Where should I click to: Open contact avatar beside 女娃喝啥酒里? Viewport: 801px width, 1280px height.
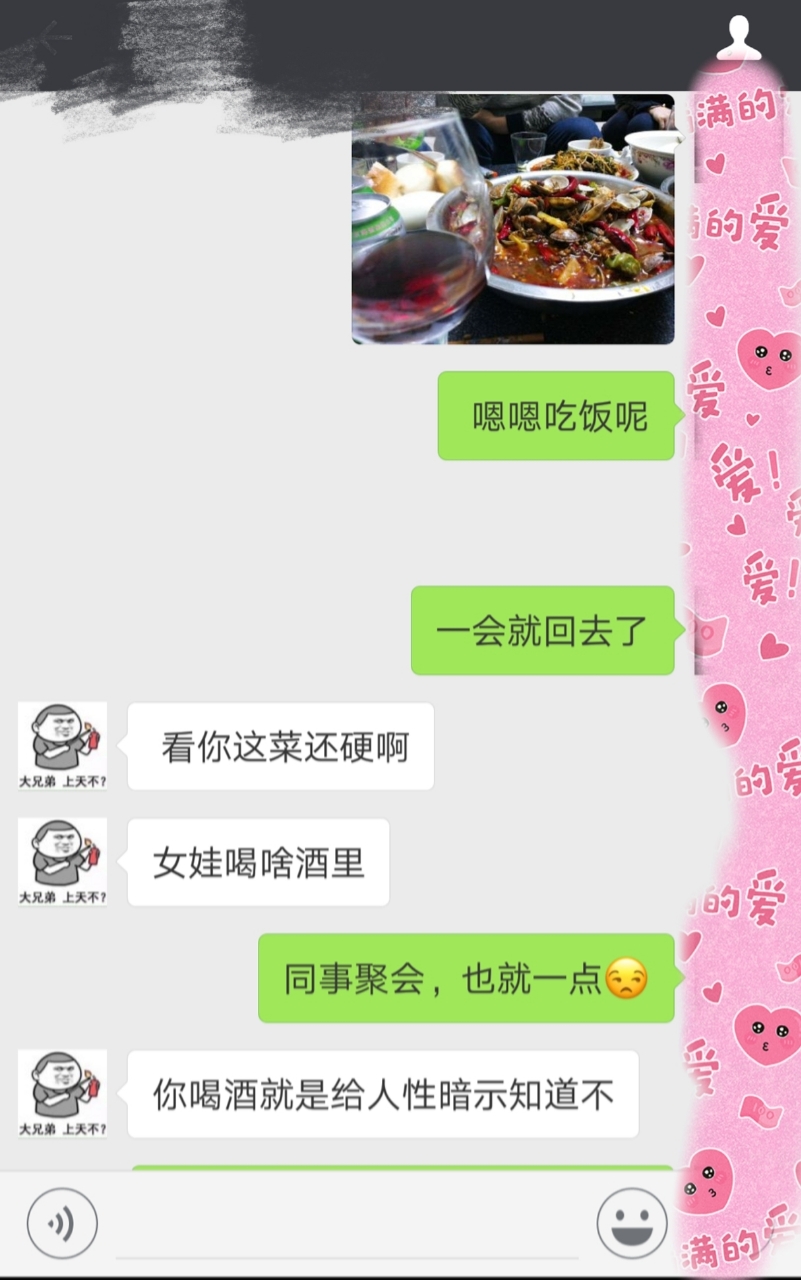click(62, 862)
